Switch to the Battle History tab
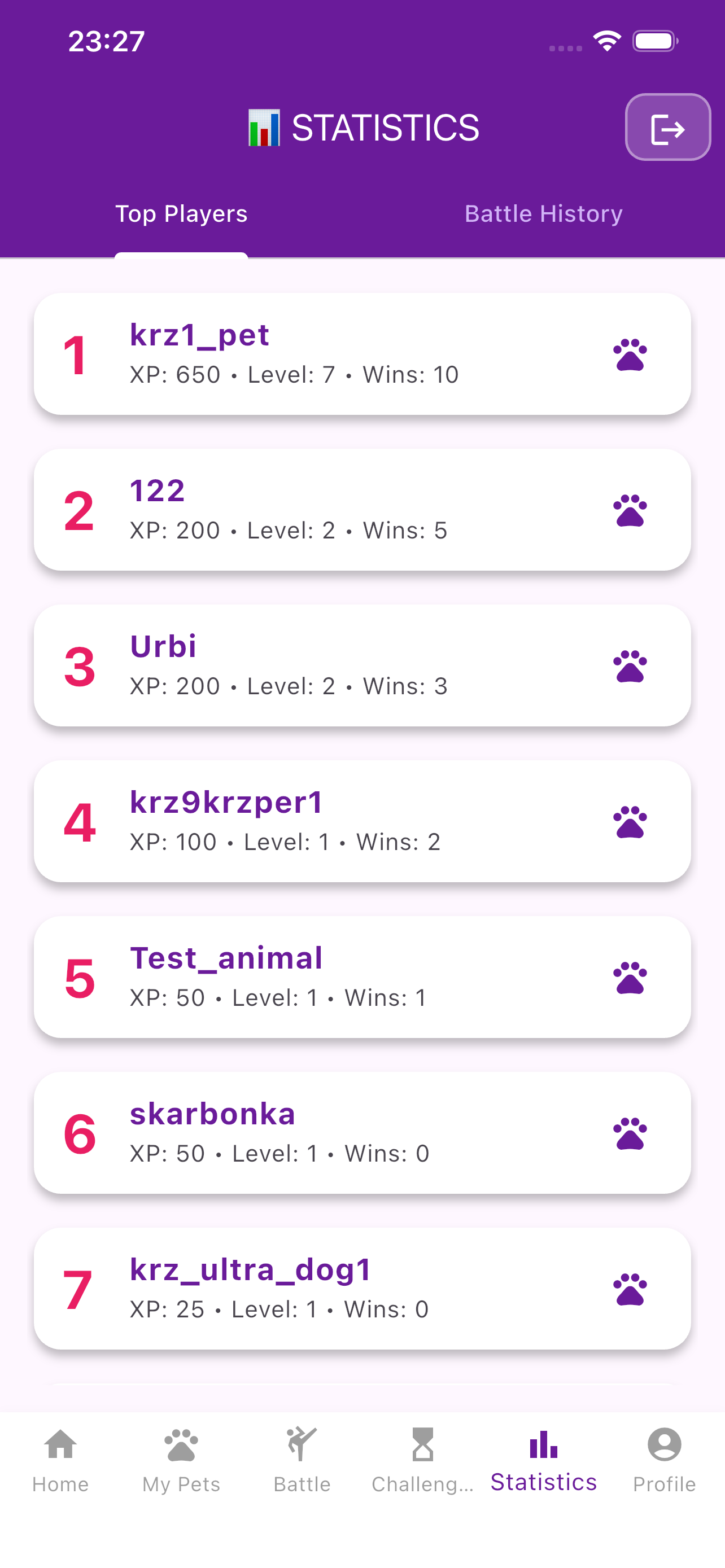725x1568 pixels. tap(543, 213)
